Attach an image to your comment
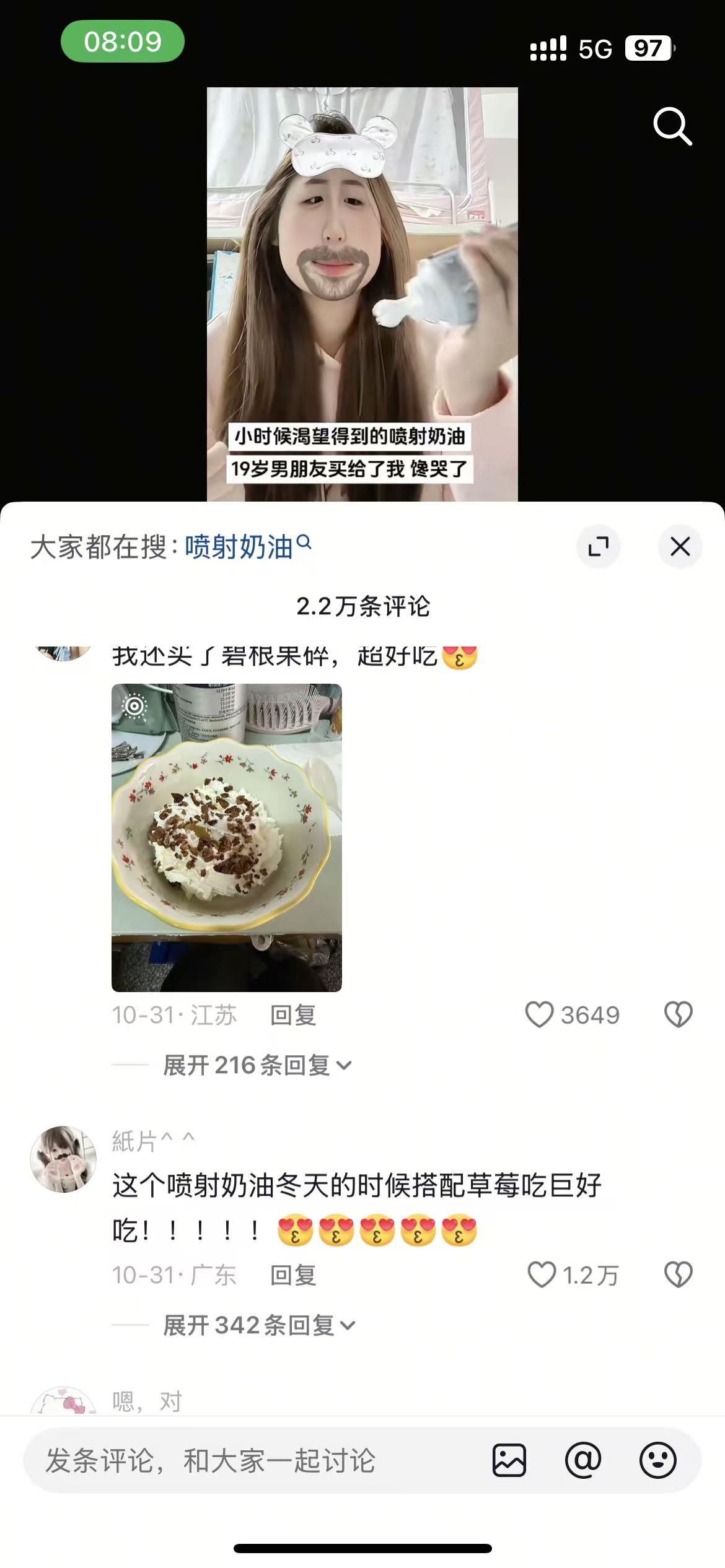Image resolution: width=725 pixels, height=1568 pixels. 509,1460
